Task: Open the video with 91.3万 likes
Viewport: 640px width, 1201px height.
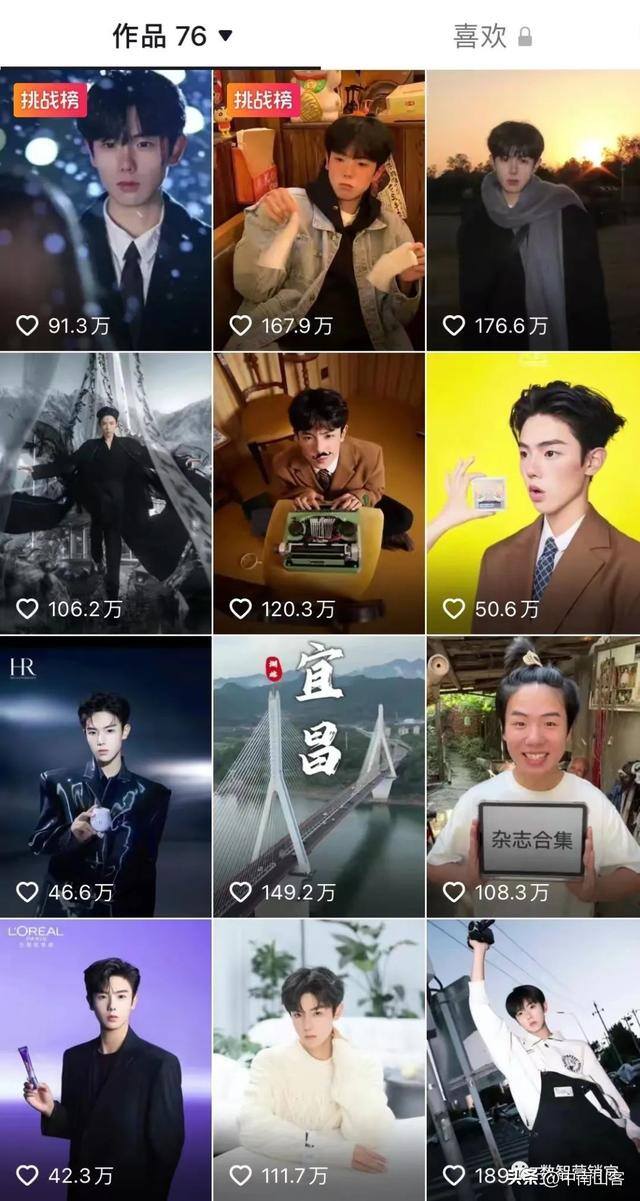Action: tap(105, 210)
